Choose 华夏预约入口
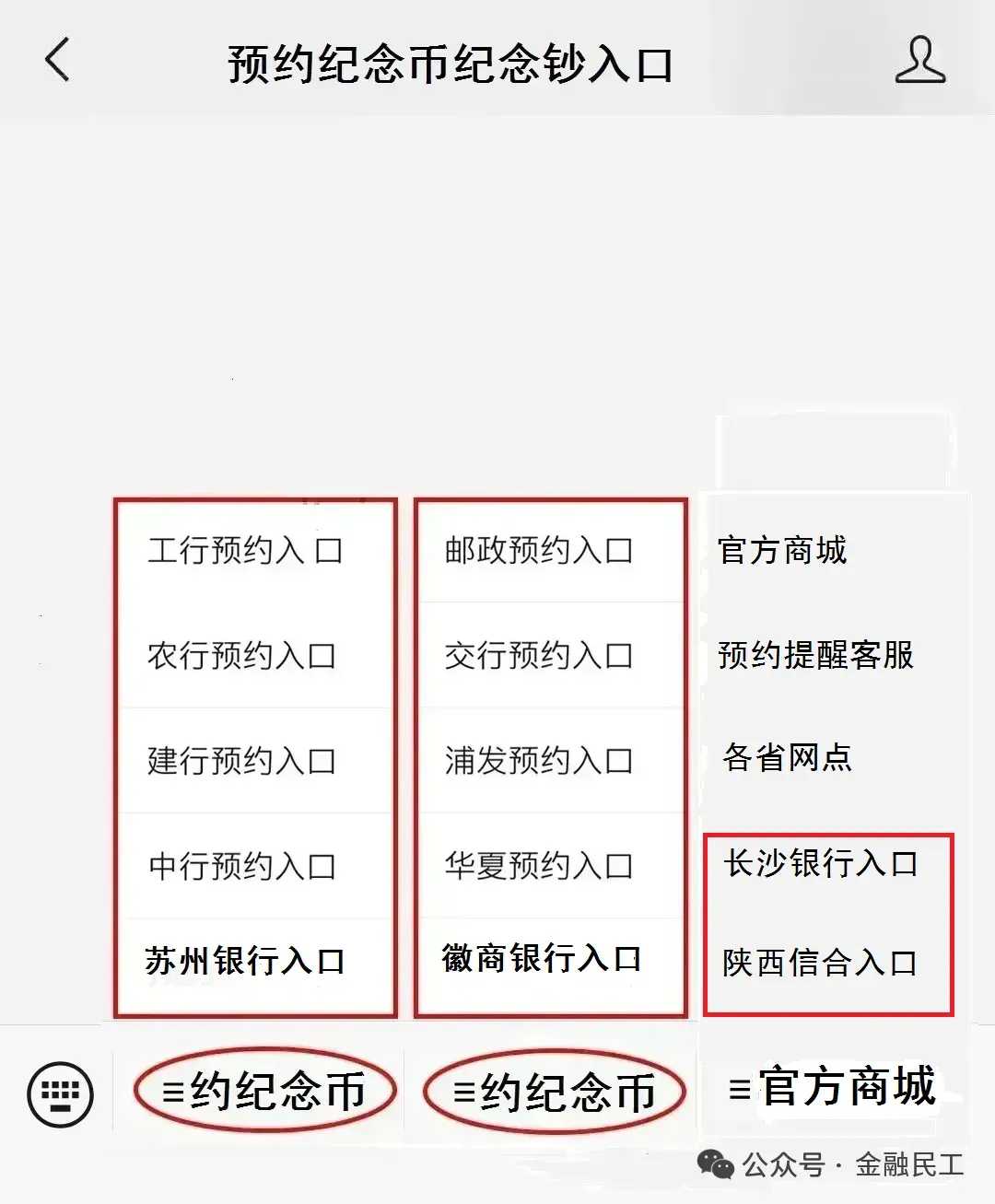The image size is (995, 1204). 539,866
